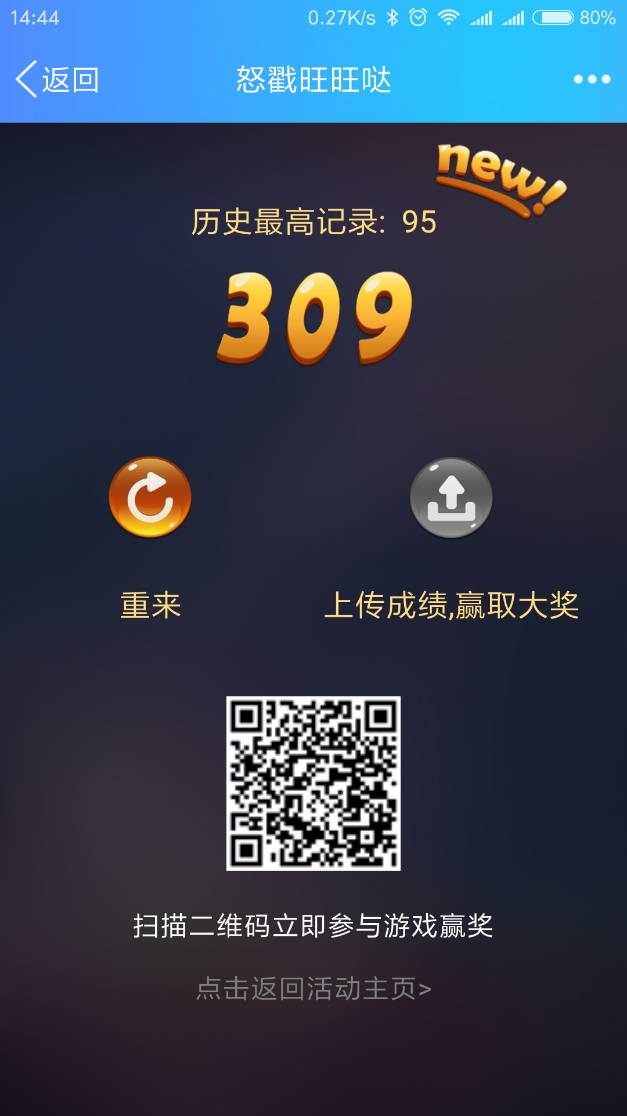Open the three-dot overflow menu
Image resolution: width=627 pixels, height=1116 pixels.
591,79
